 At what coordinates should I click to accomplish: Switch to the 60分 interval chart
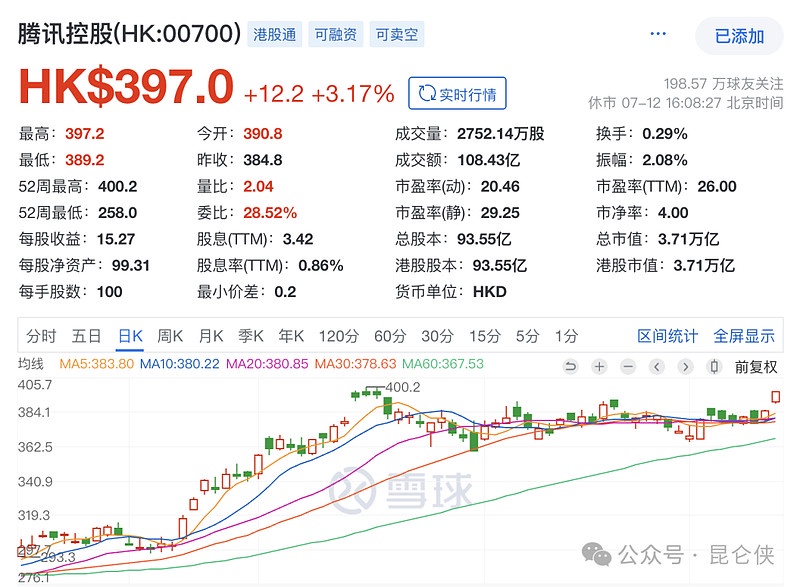coord(389,336)
